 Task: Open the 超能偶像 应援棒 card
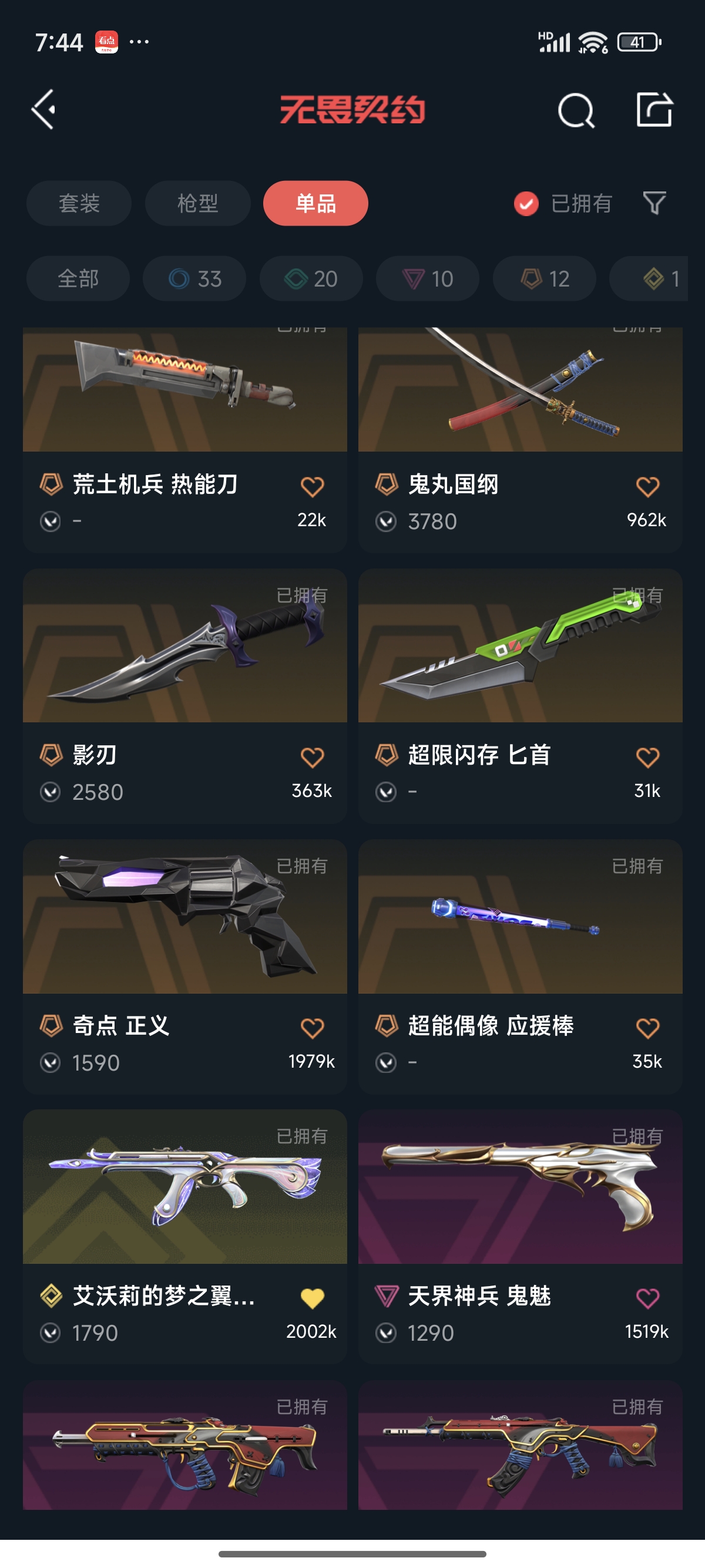click(520, 967)
